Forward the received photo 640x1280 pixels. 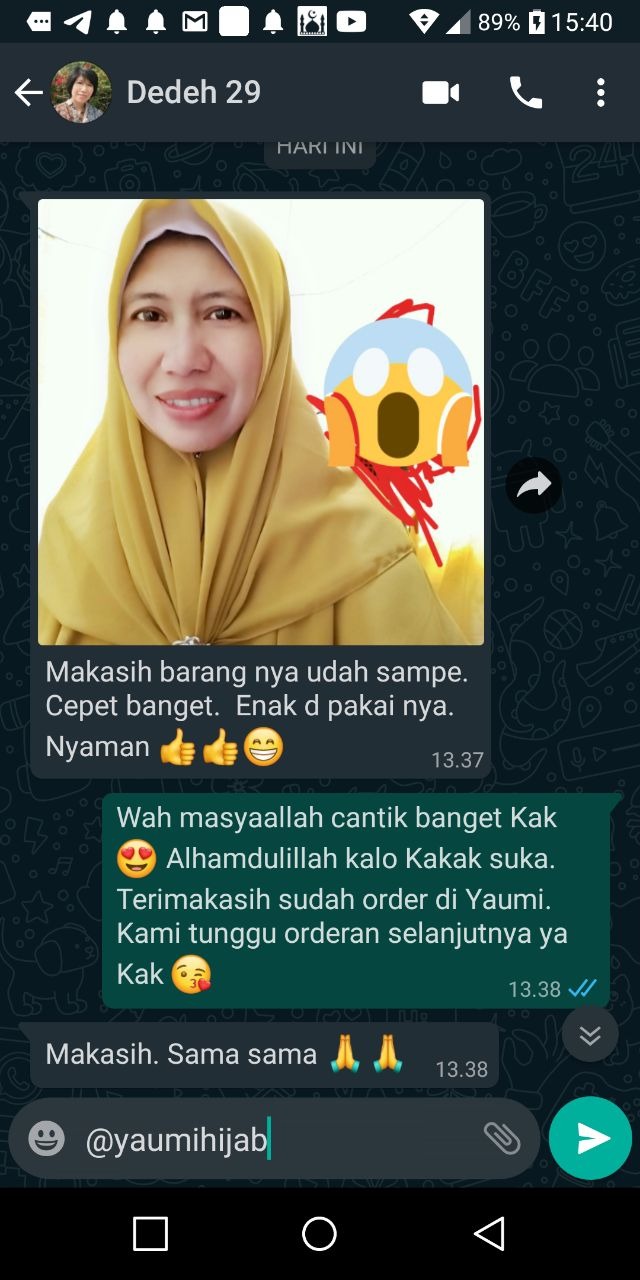coord(533,486)
